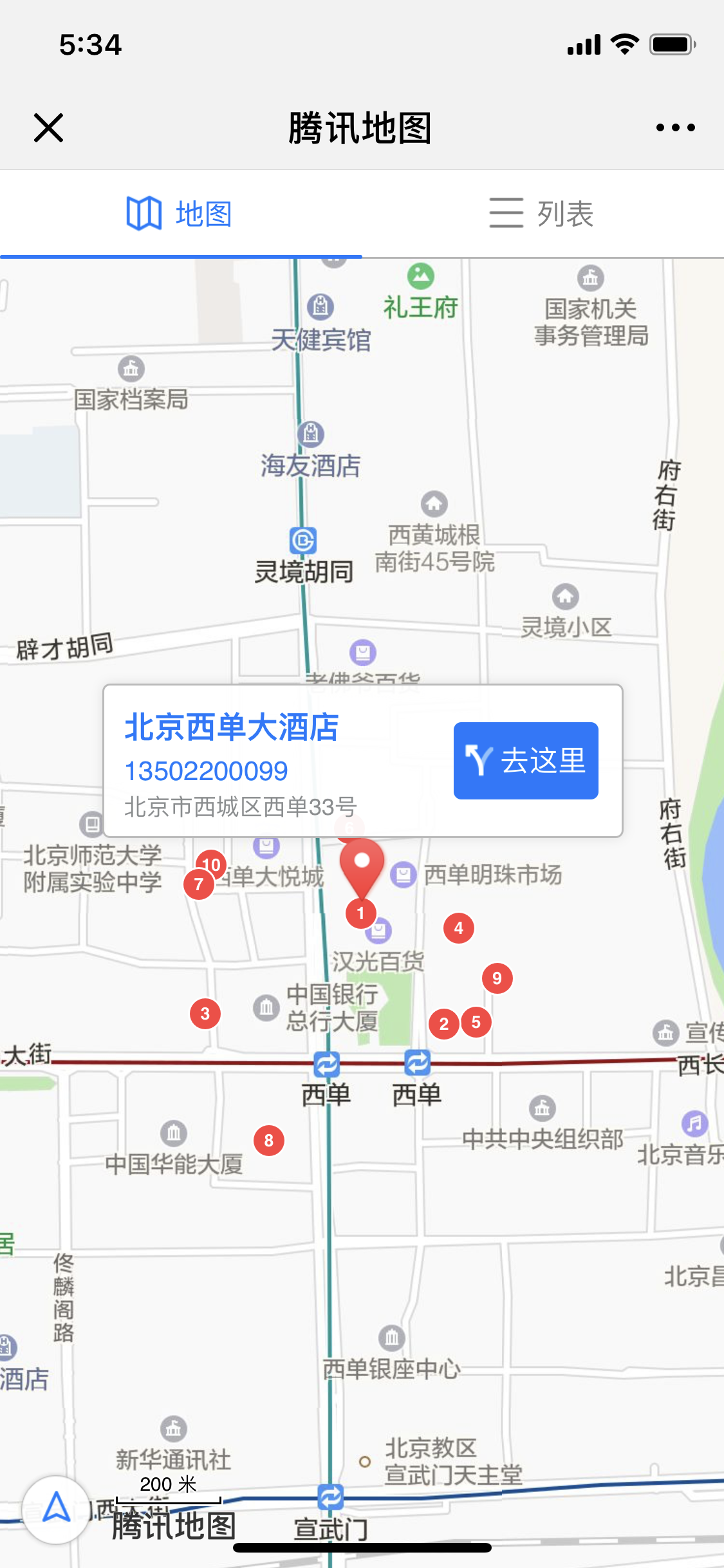Select map marker number 1
724x1568 pixels.
361,913
